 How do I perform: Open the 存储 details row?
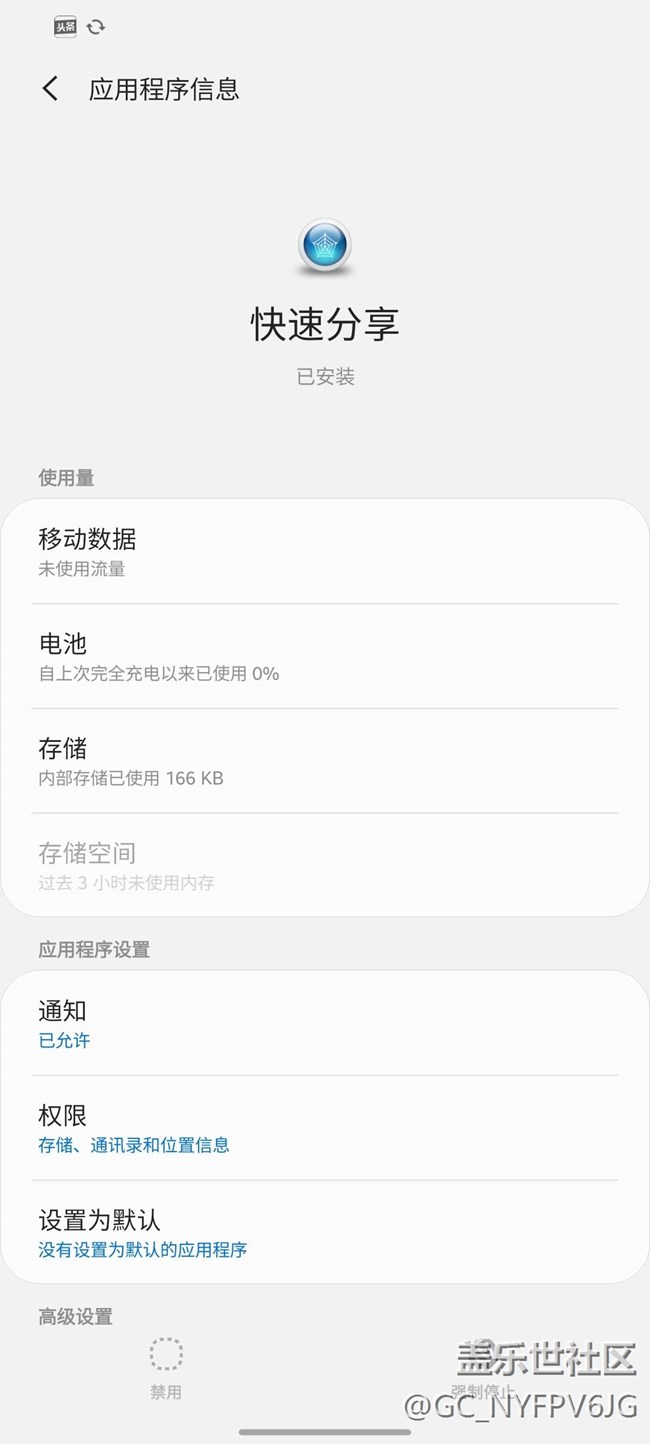tap(325, 761)
